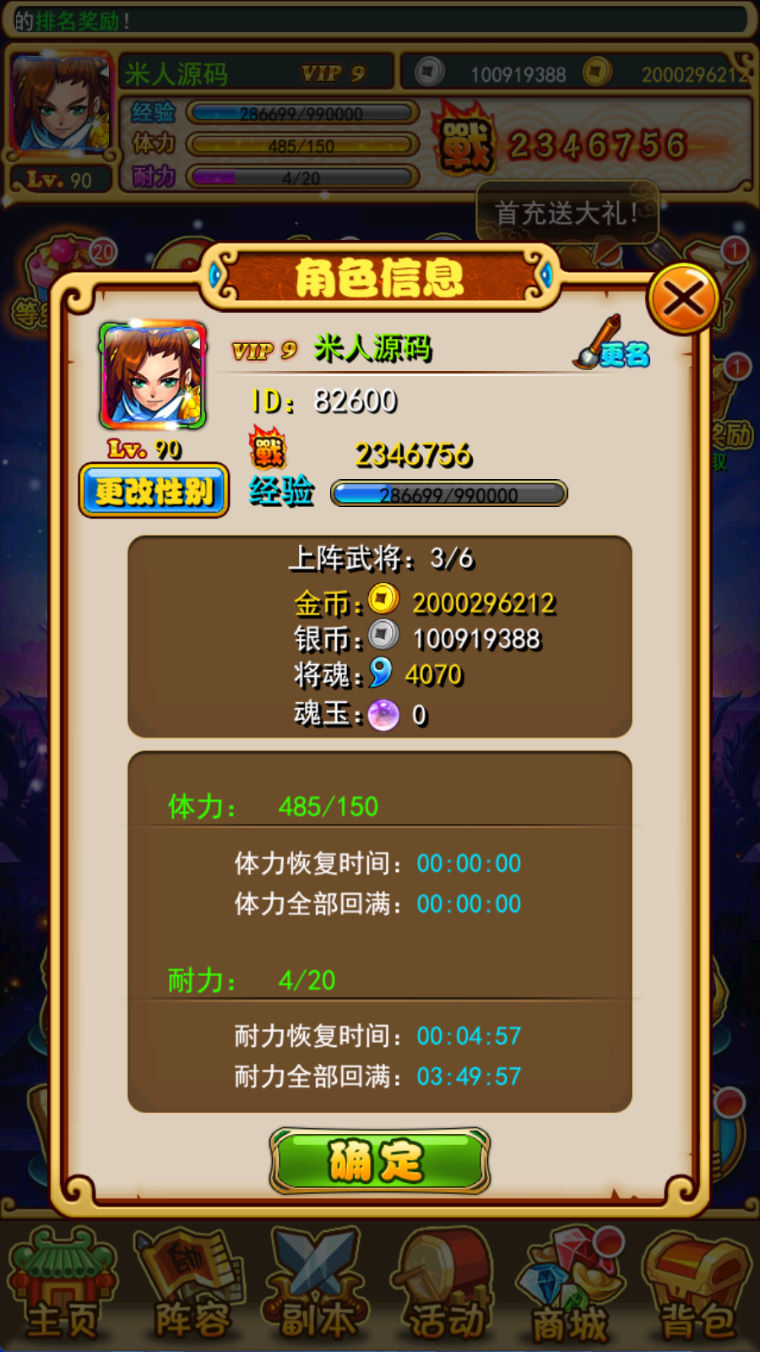760x1352 pixels.
Task: Tap the 更名 rename button
Action: point(611,343)
